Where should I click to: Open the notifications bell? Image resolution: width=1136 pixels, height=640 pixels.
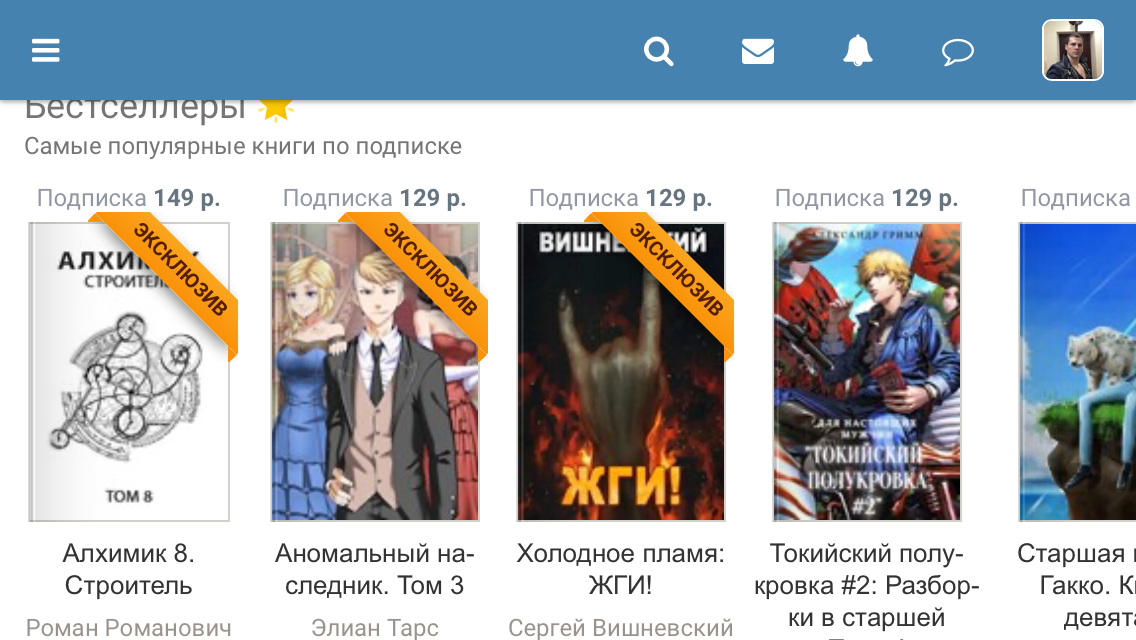pos(857,50)
